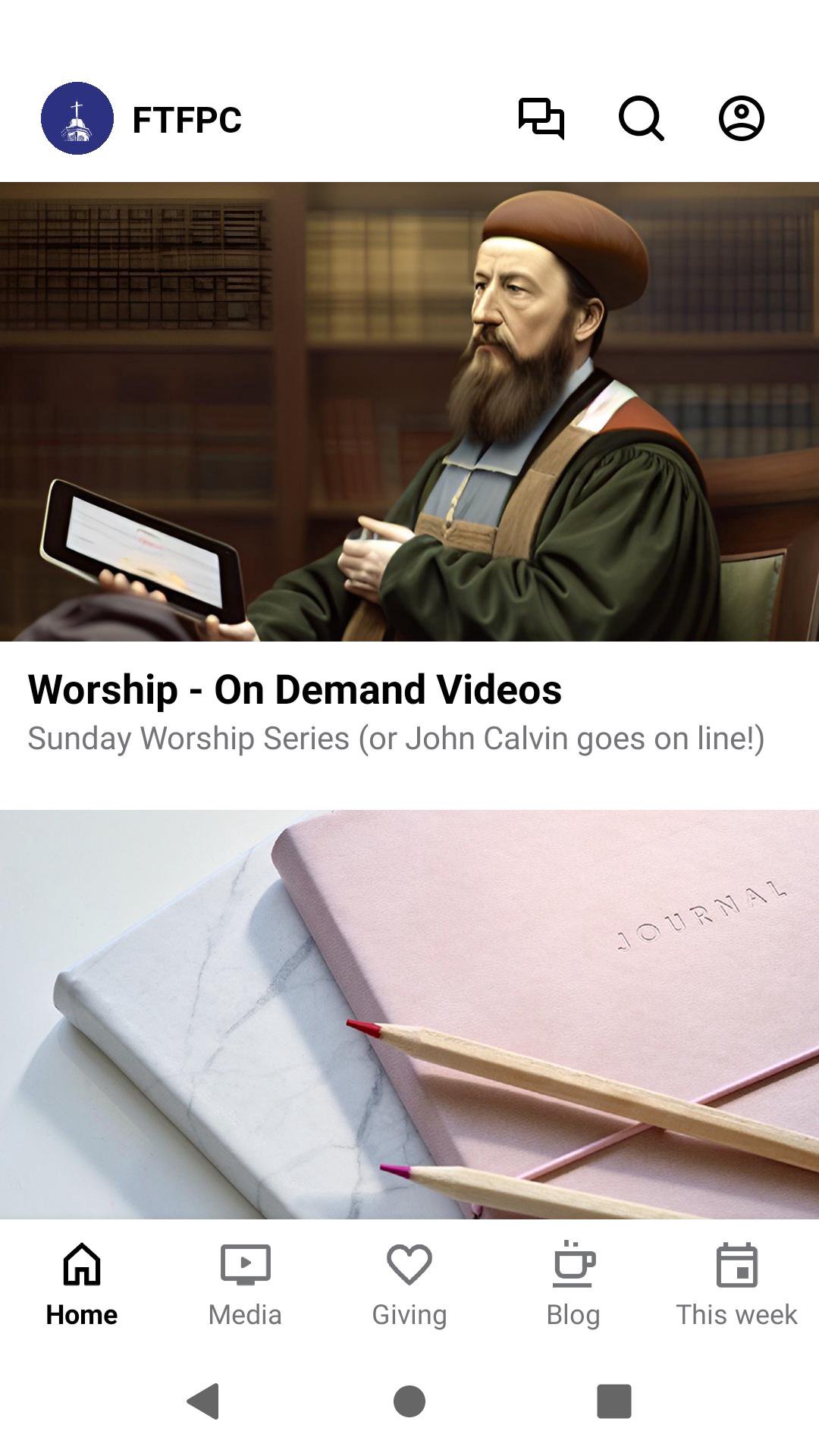The image size is (819, 1456).
Task: Switch to the Blog tab
Action: [x=573, y=1284]
